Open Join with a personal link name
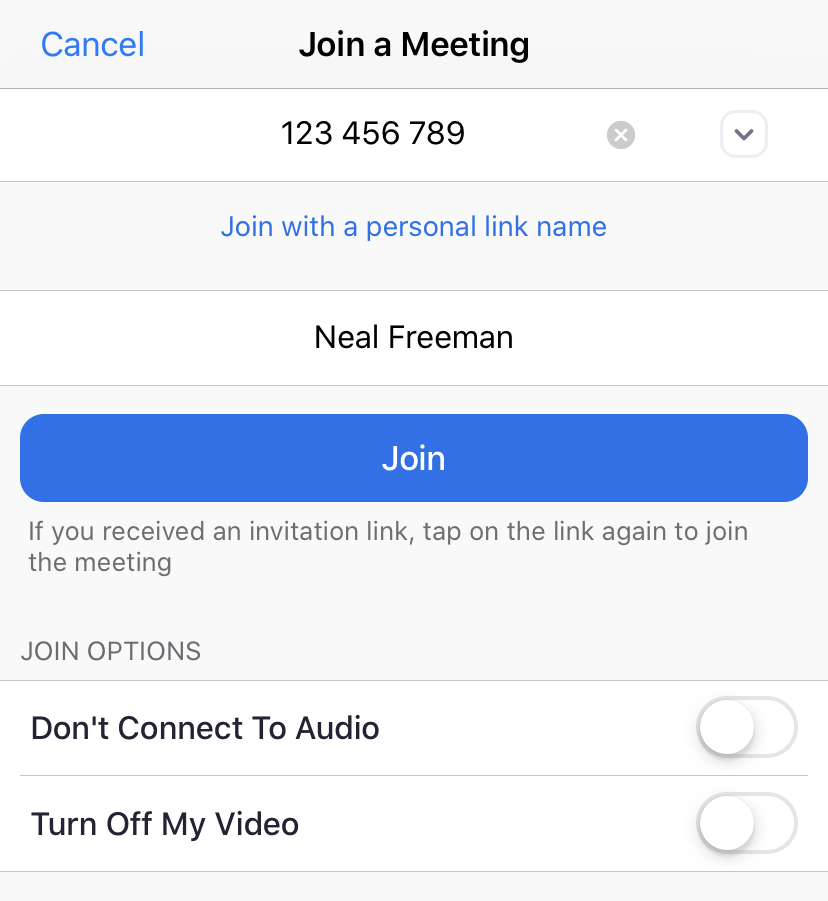 tap(413, 227)
